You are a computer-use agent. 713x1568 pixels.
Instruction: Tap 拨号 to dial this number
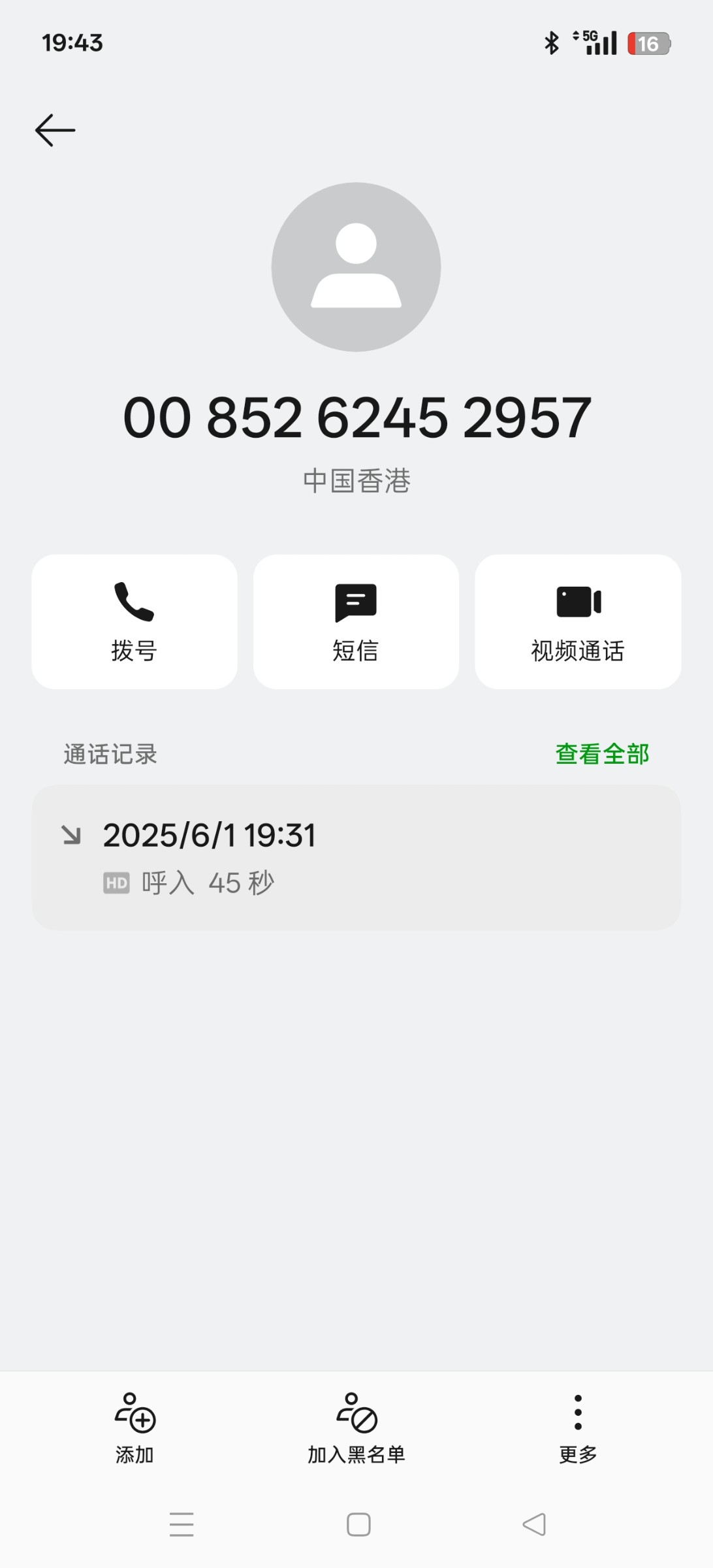(x=135, y=622)
